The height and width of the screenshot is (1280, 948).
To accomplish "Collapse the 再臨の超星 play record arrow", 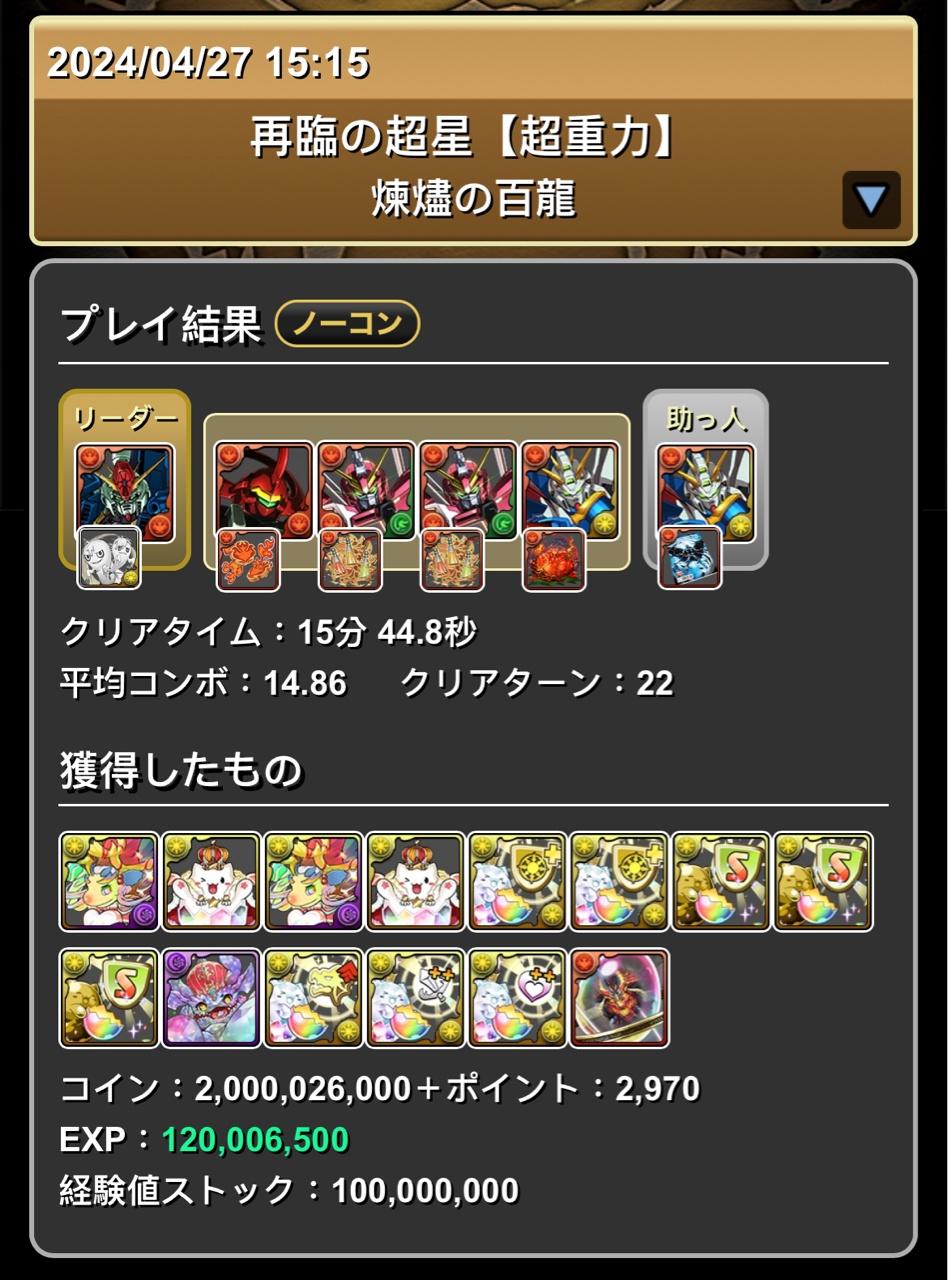I will click(x=870, y=200).
